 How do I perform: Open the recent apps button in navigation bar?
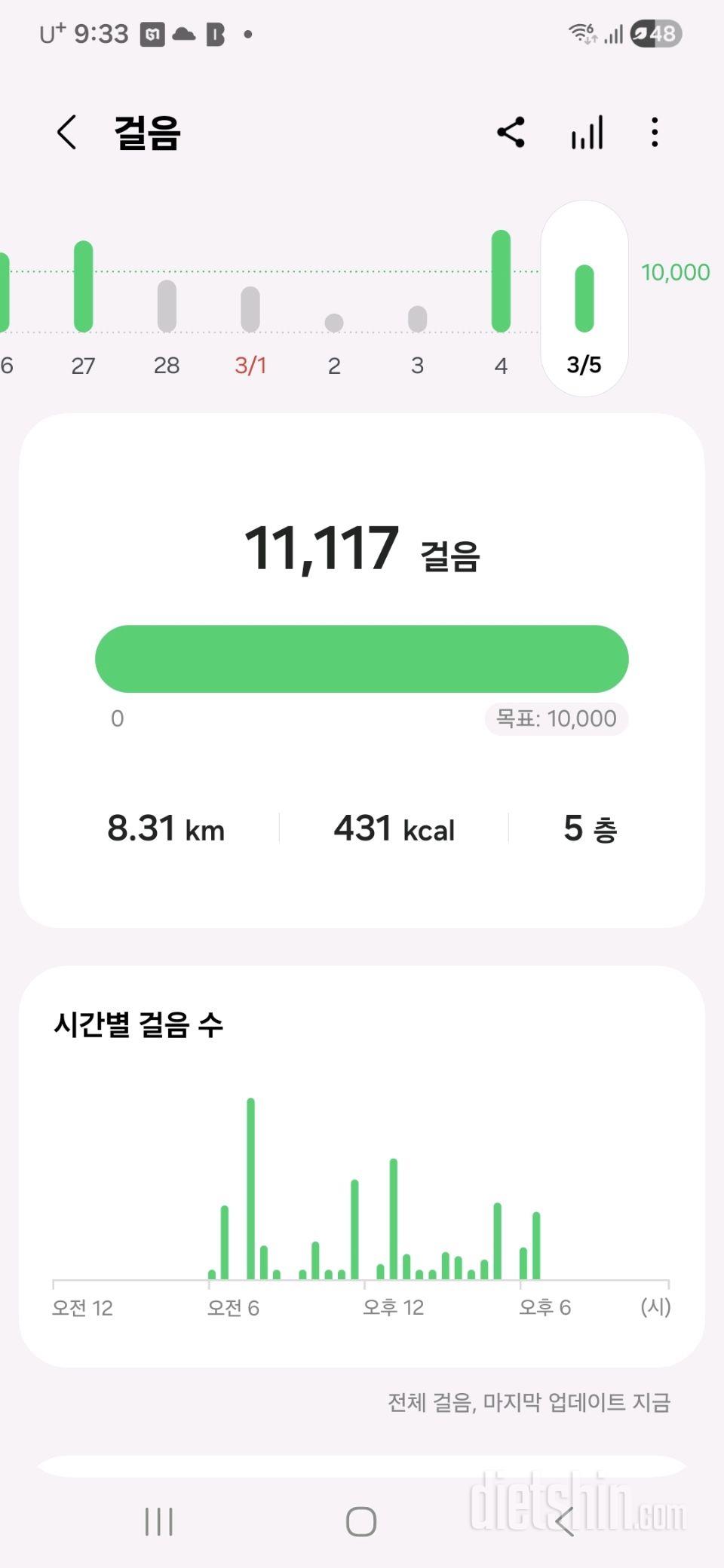point(157,1521)
